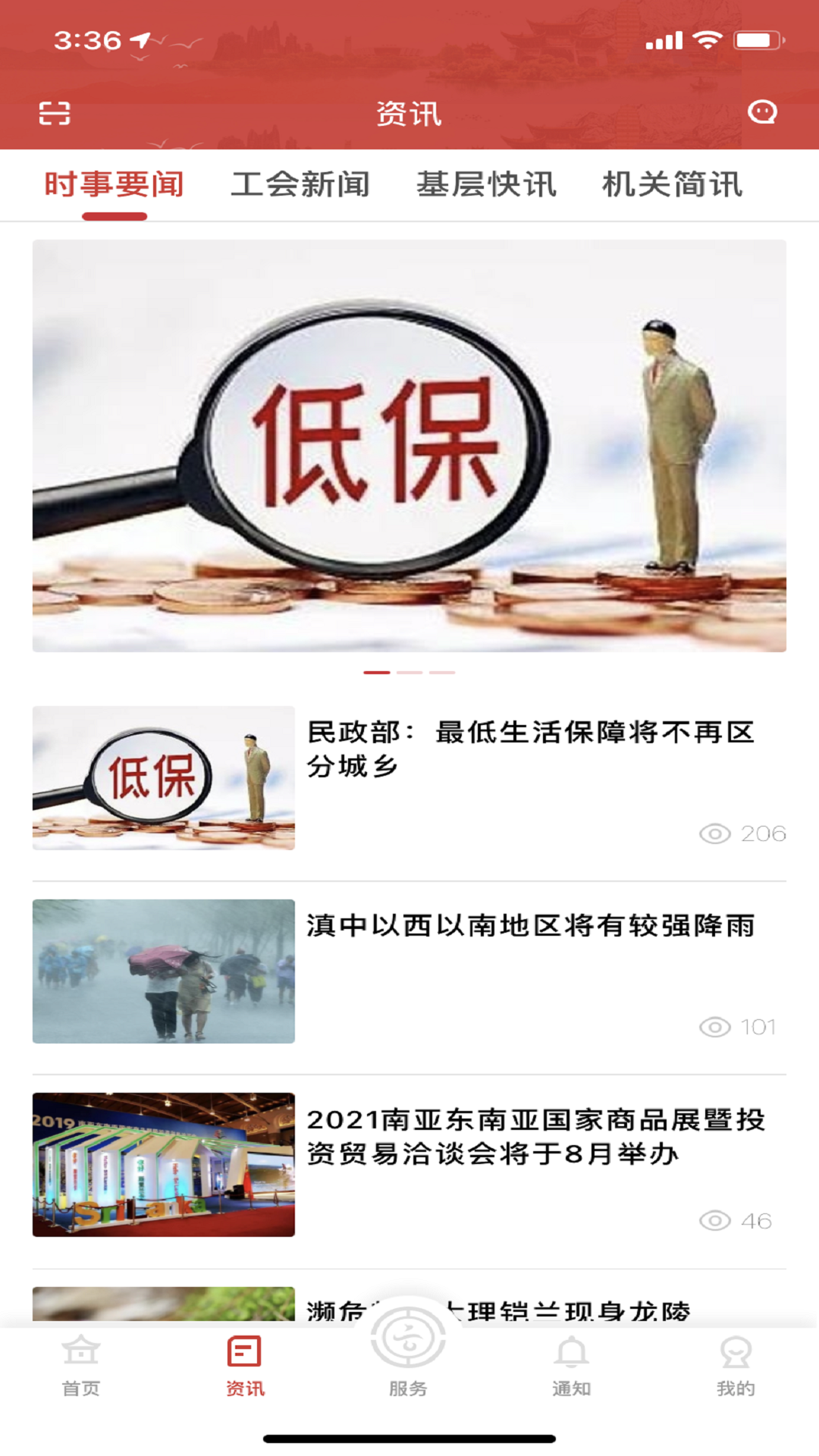This screenshot has width=819, height=1456.
Task: Open the 机关简讯 tab
Action: pos(671,184)
